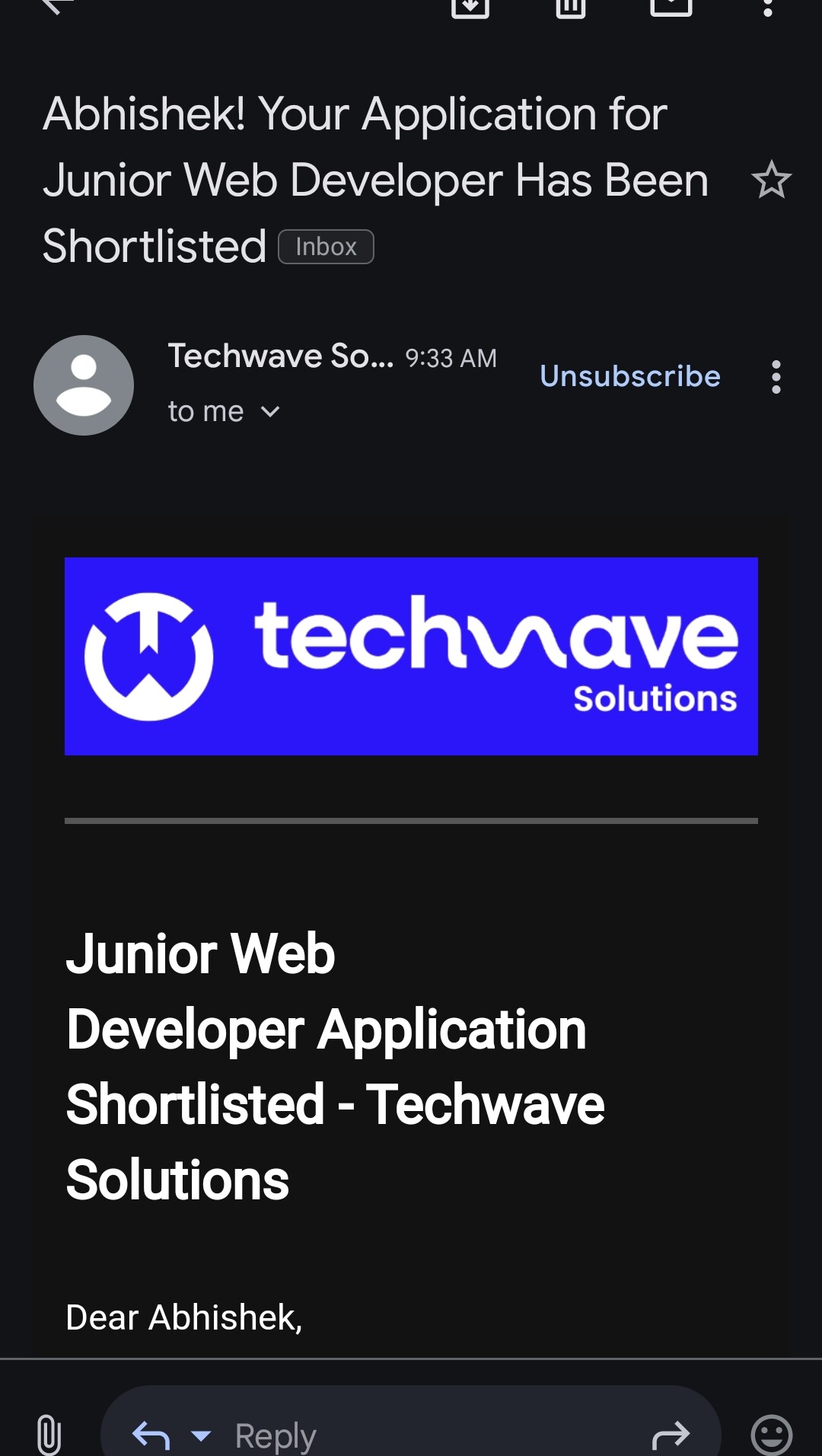Add an emoji reaction
The width and height of the screenshot is (822, 1456).
point(772,1435)
